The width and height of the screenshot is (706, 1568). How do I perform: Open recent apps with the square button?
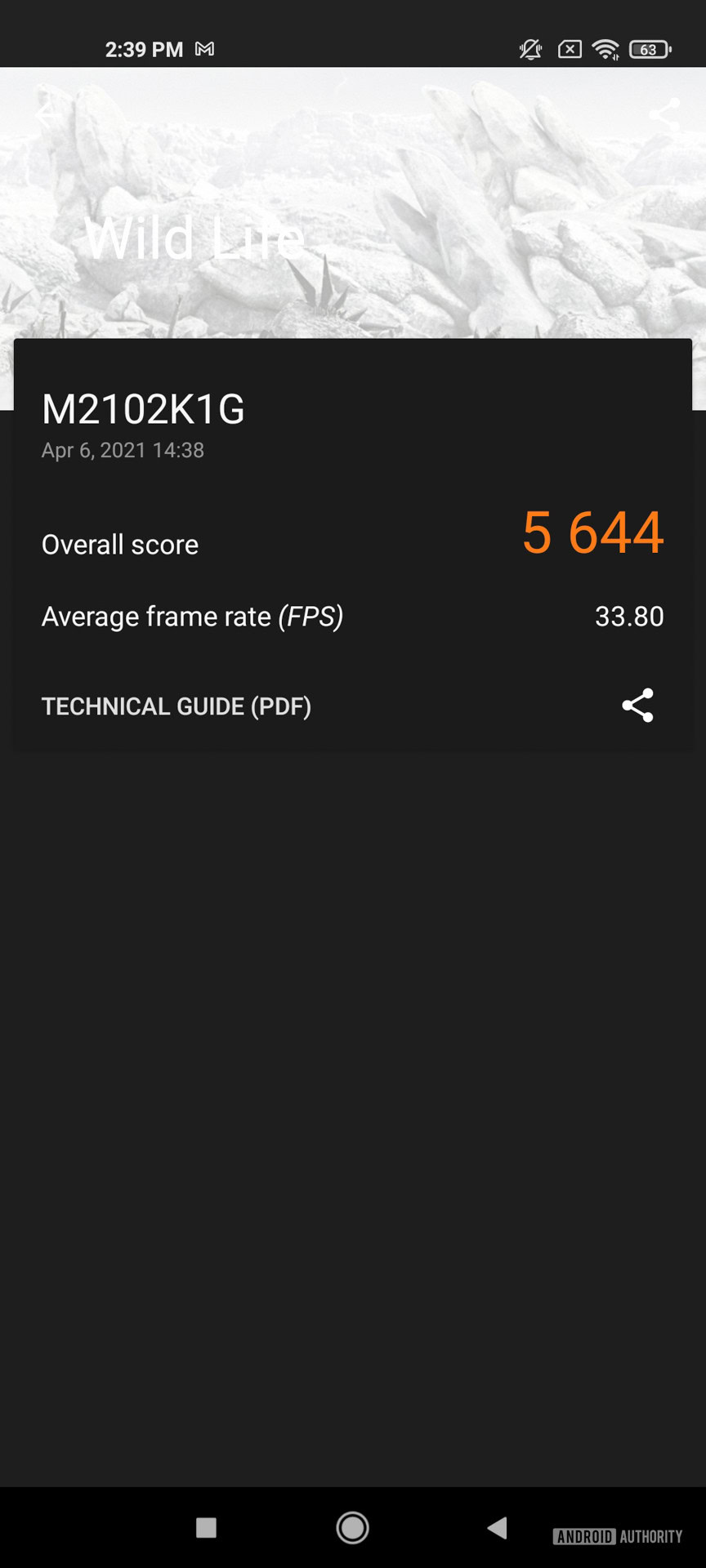206,1527
